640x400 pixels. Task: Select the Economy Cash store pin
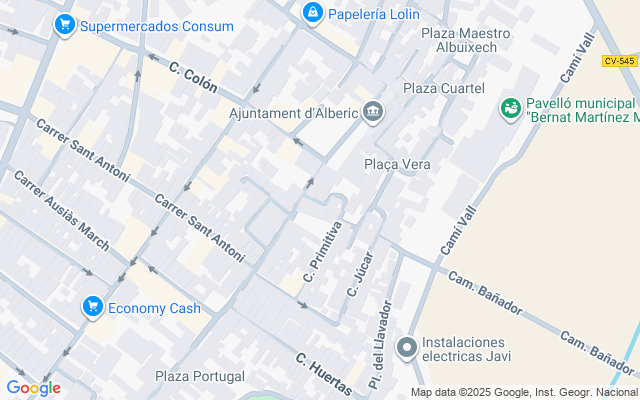pyautogui.click(x=93, y=306)
